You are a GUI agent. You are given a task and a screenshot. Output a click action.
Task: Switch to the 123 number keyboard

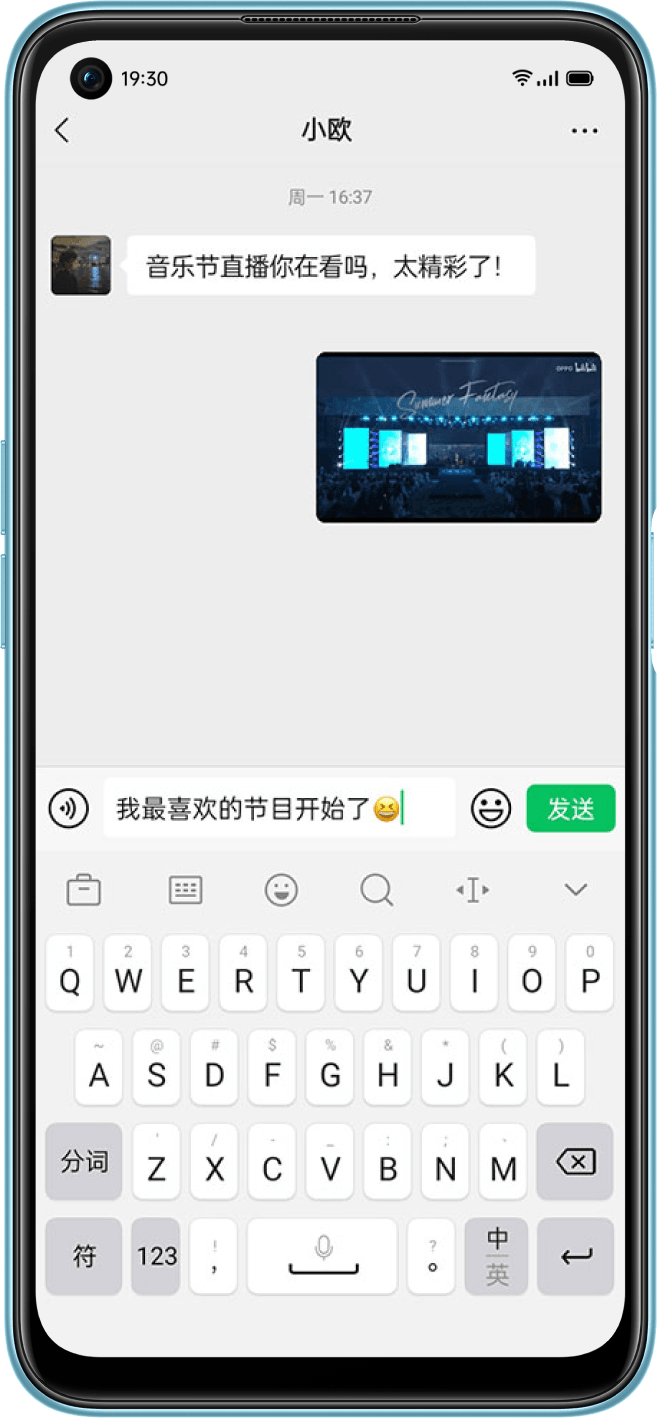pos(157,1256)
